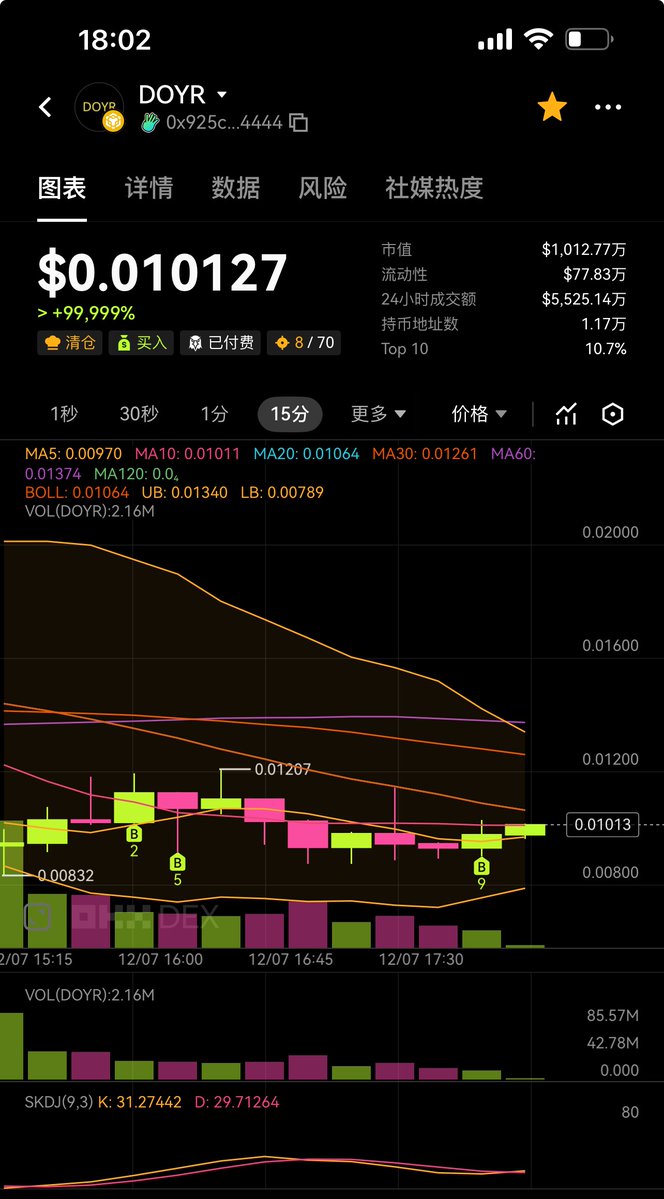Go back using the arrow
Viewport: 664px width, 1199px height.
coord(45,107)
